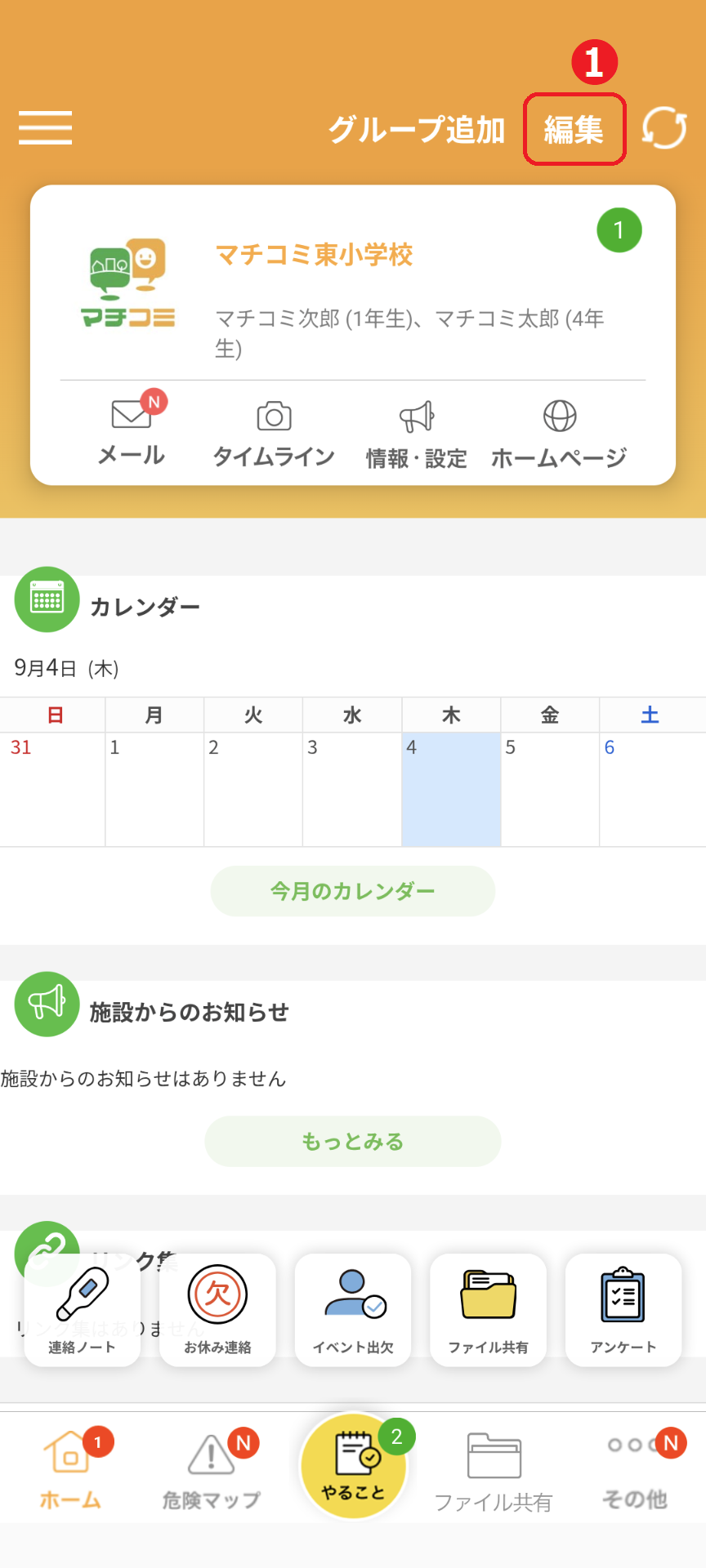Open イベント出欠 shortcut
The height and width of the screenshot is (1568, 706).
click(x=353, y=1310)
